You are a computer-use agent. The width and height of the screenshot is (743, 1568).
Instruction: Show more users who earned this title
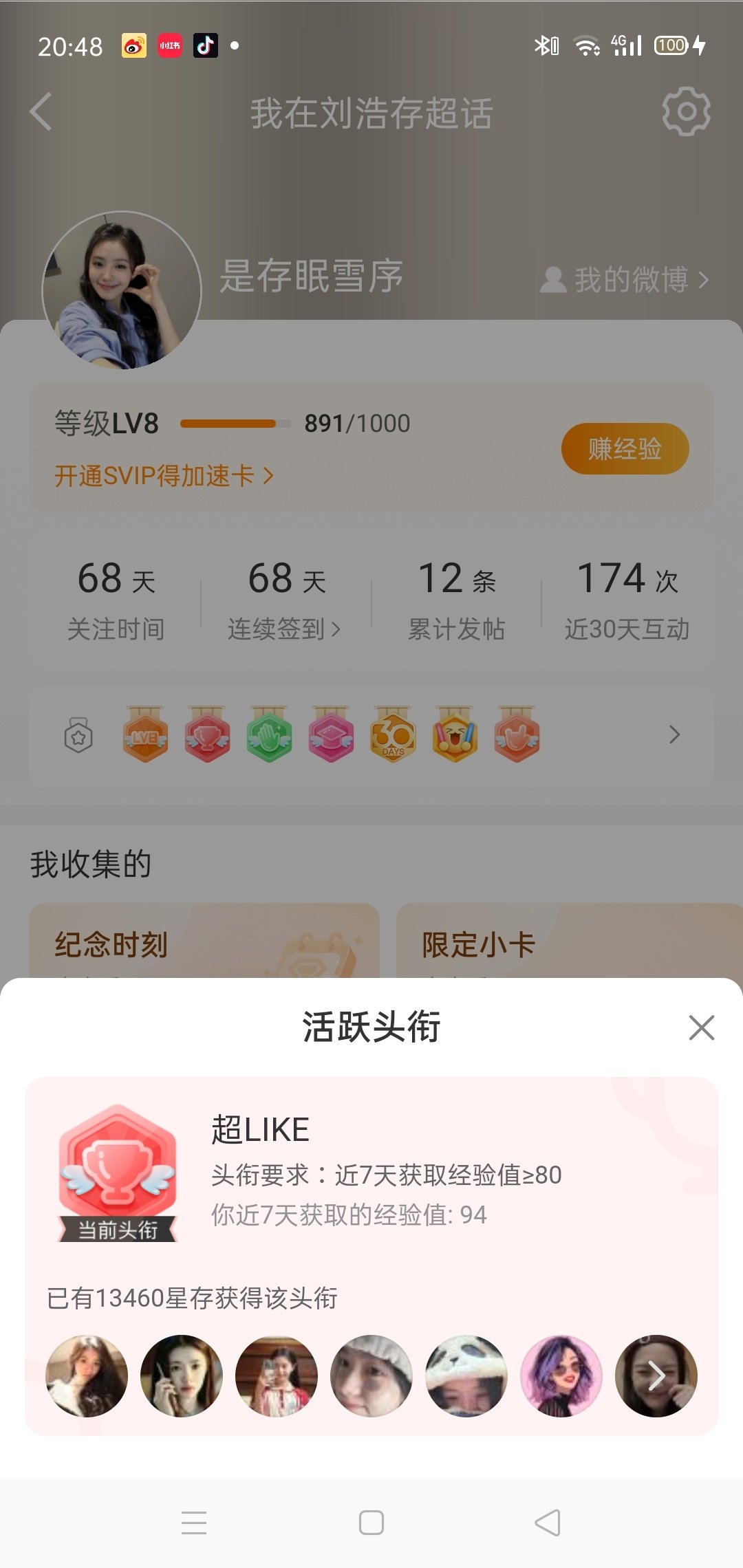click(656, 1375)
